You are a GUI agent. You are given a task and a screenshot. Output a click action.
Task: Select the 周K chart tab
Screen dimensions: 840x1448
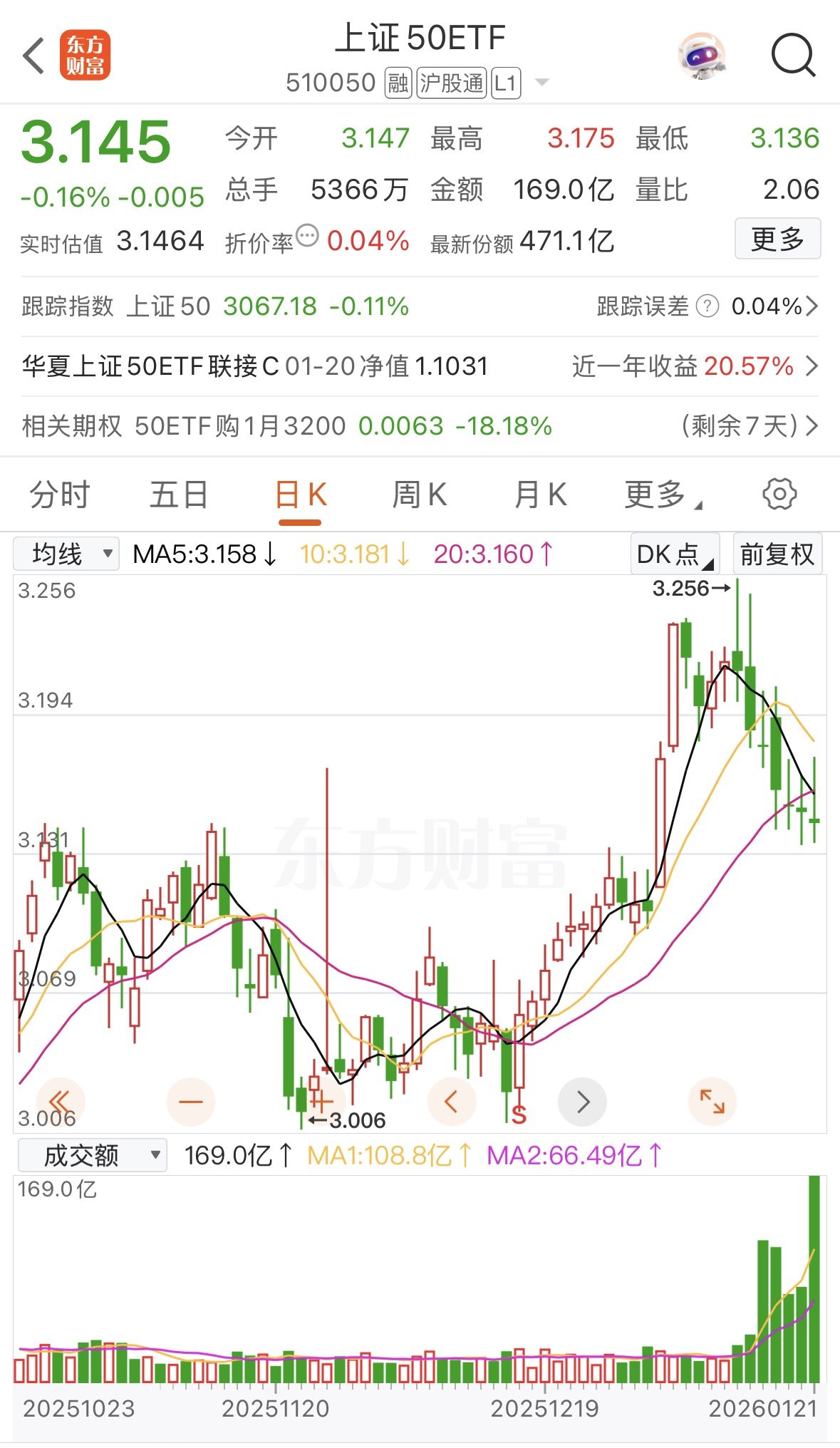pos(420,495)
